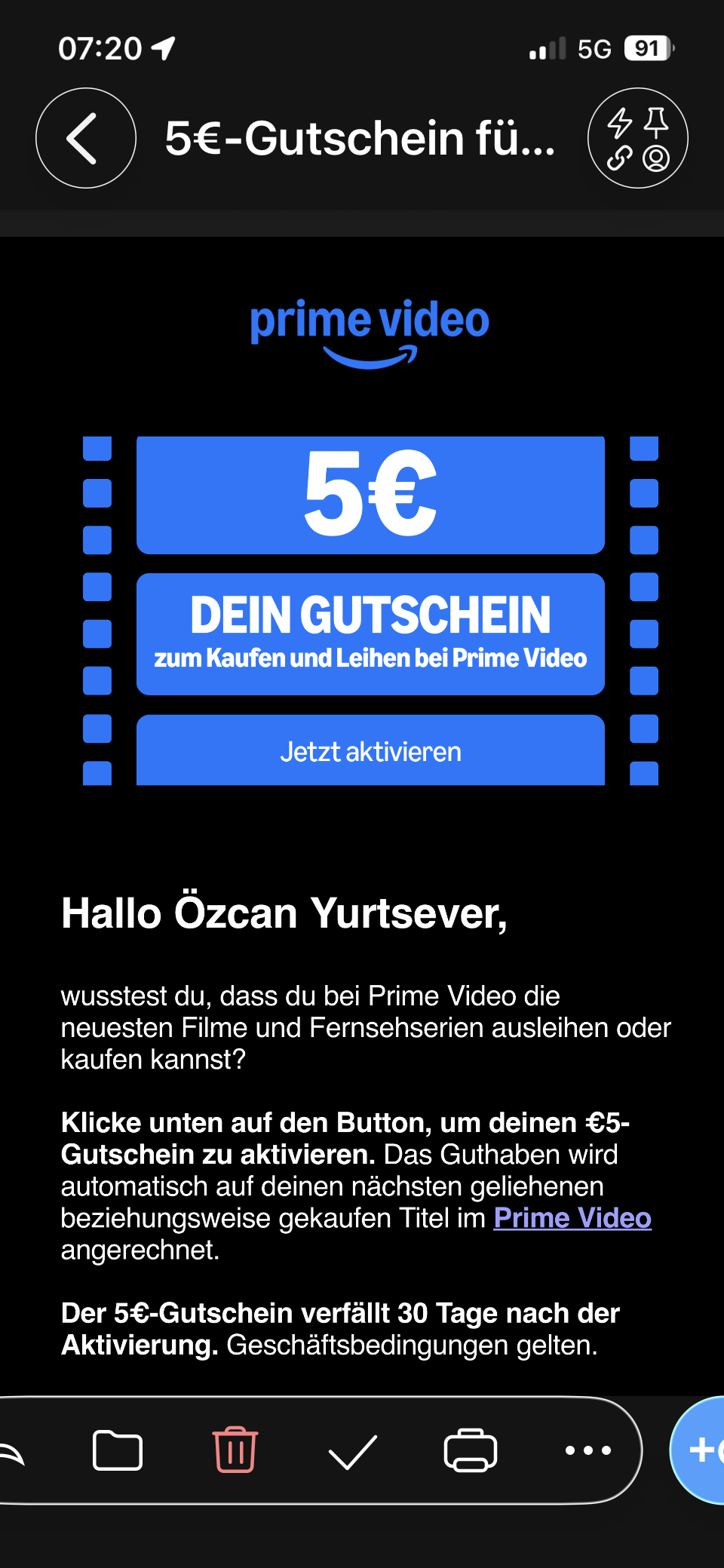Open the Prime Video link
The width and height of the screenshot is (724, 1568).
point(572,1218)
